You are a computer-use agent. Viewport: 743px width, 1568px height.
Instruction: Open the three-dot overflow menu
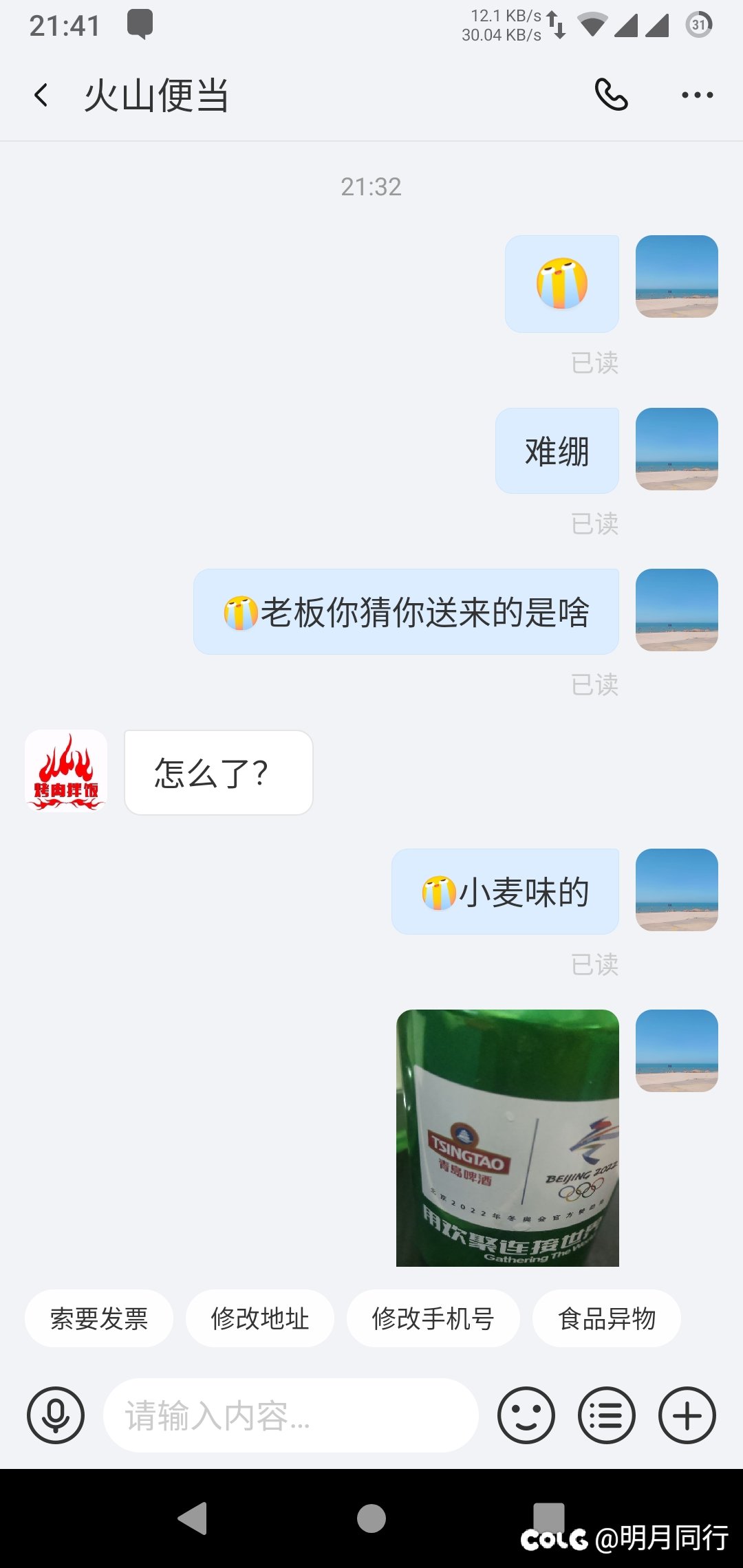pos(697,95)
